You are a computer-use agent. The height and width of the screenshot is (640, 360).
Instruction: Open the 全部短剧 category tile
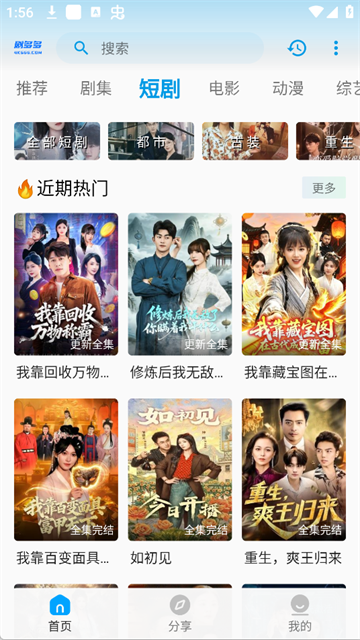57,141
